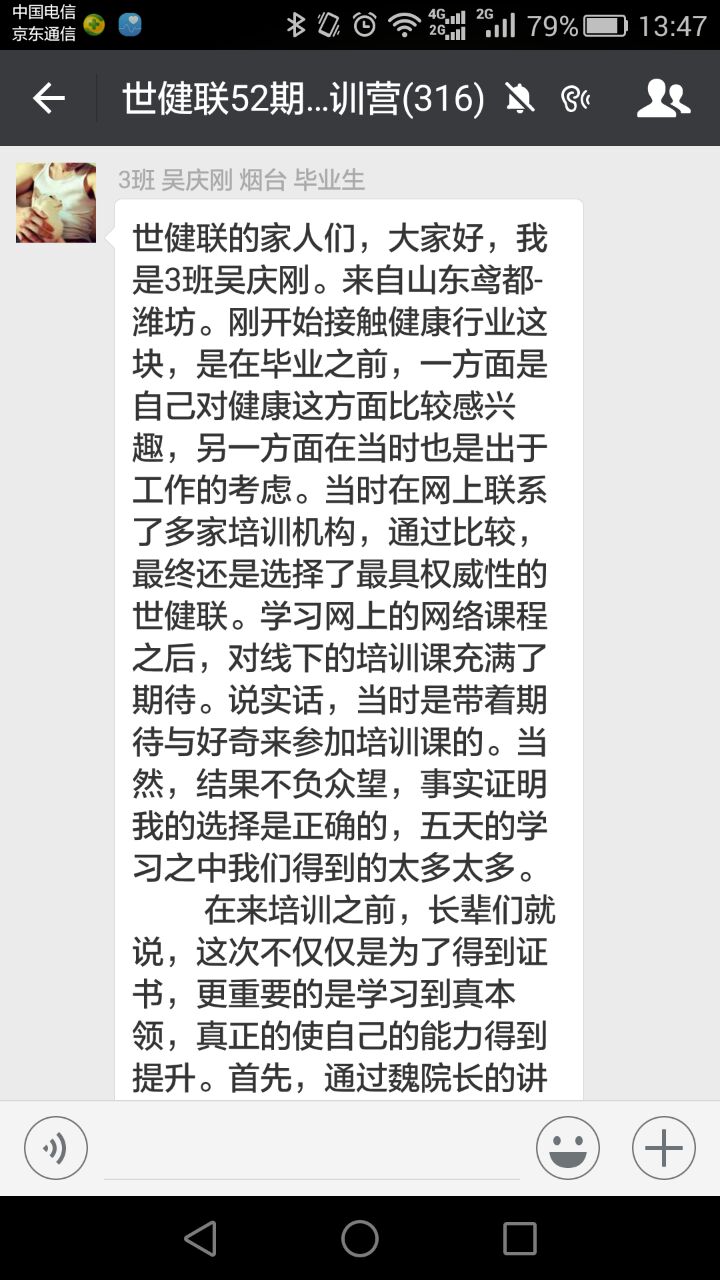Open group members info icon
Viewport: 720px width, 1280px height.
(x=664, y=98)
